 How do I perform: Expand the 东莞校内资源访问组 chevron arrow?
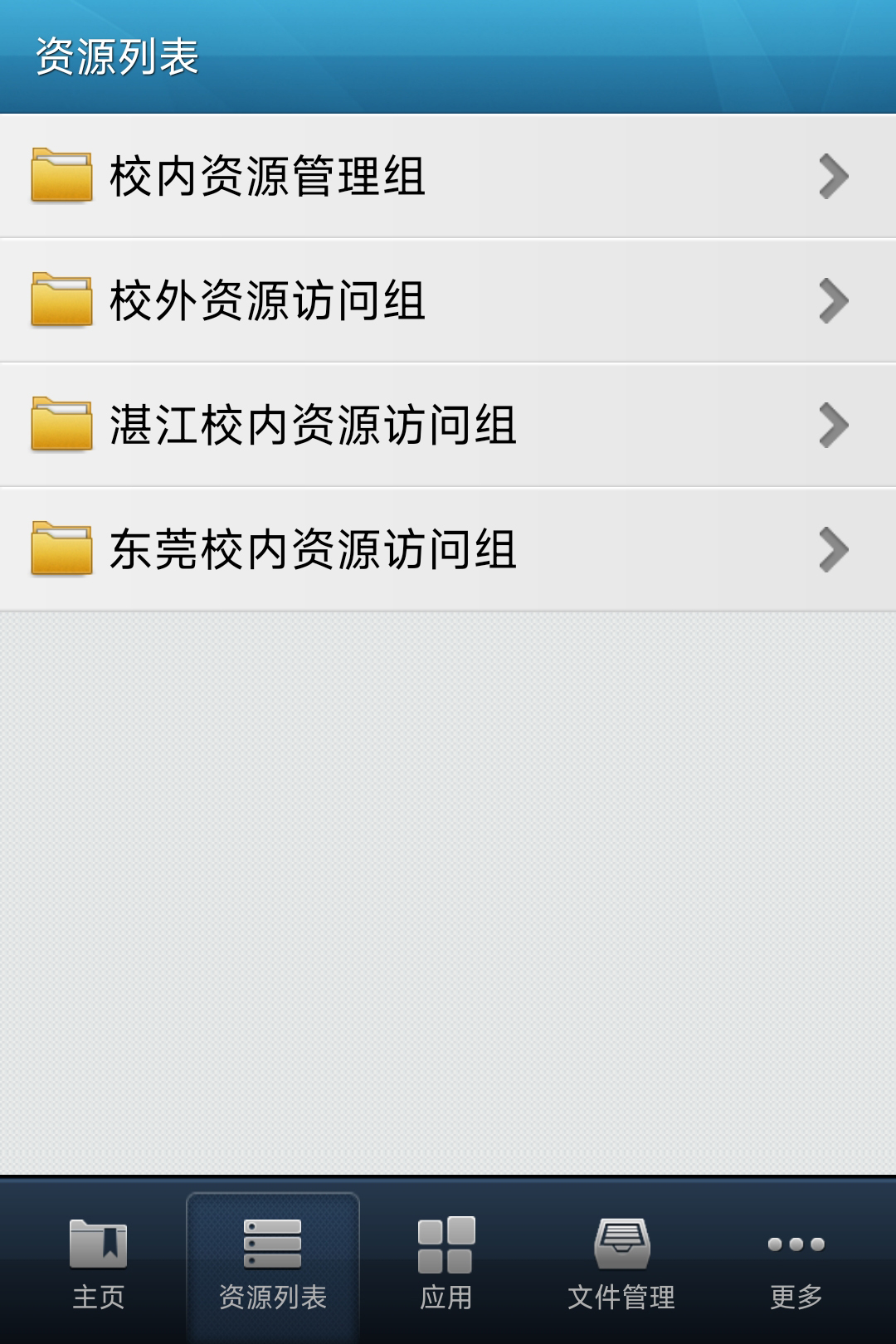(834, 548)
